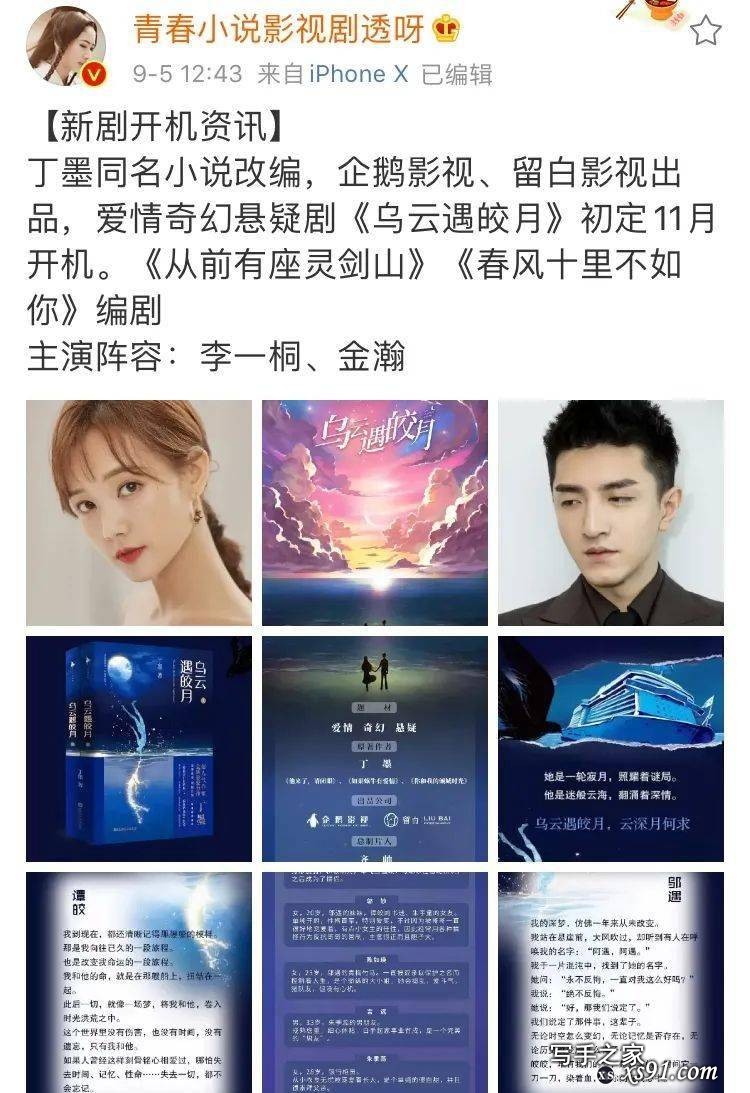Viewport: 750px width, 1093px height.
Task: View the cruise ship illustration image
Action: click(x=611, y=749)
